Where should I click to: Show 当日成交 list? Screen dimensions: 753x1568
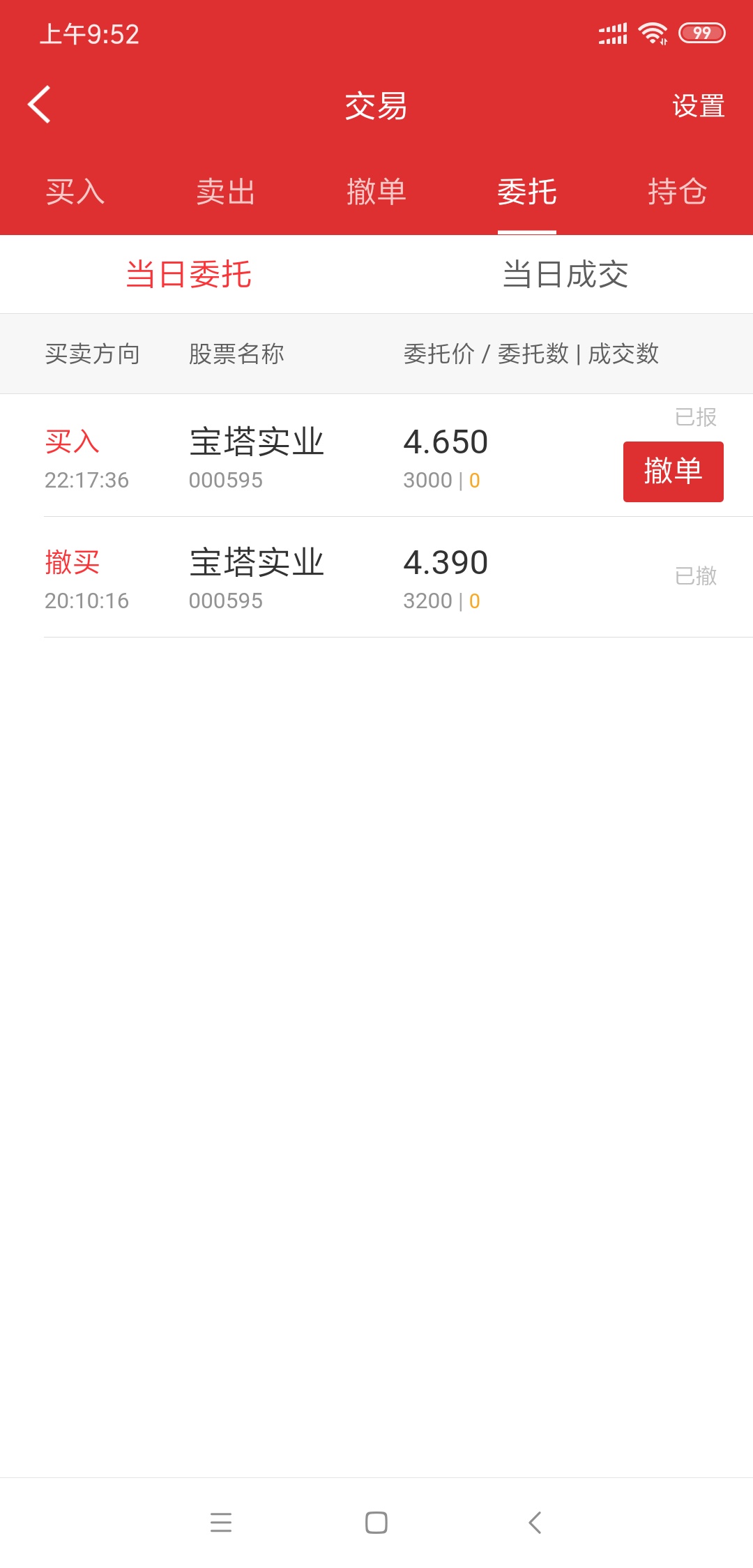click(x=565, y=274)
